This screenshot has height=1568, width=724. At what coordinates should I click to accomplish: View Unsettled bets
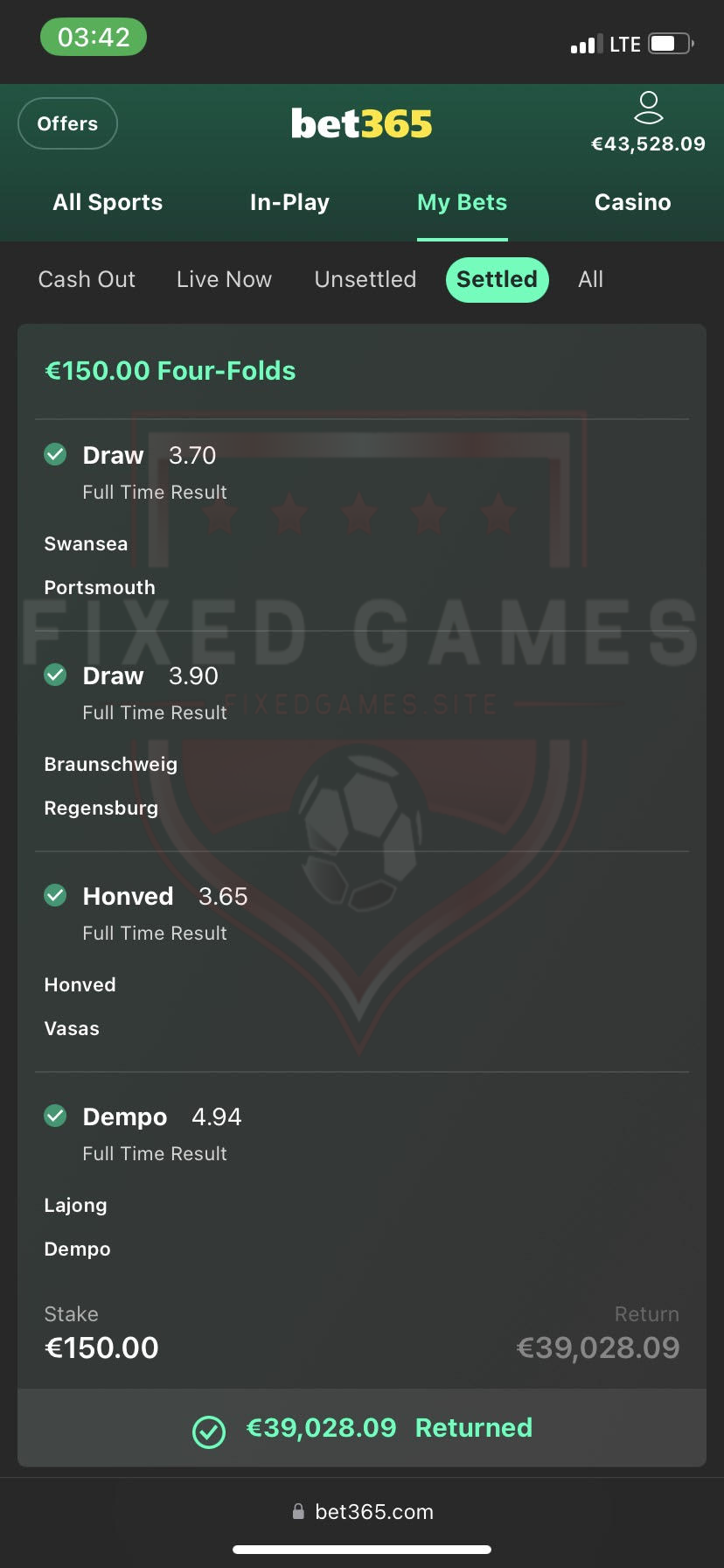365,279
